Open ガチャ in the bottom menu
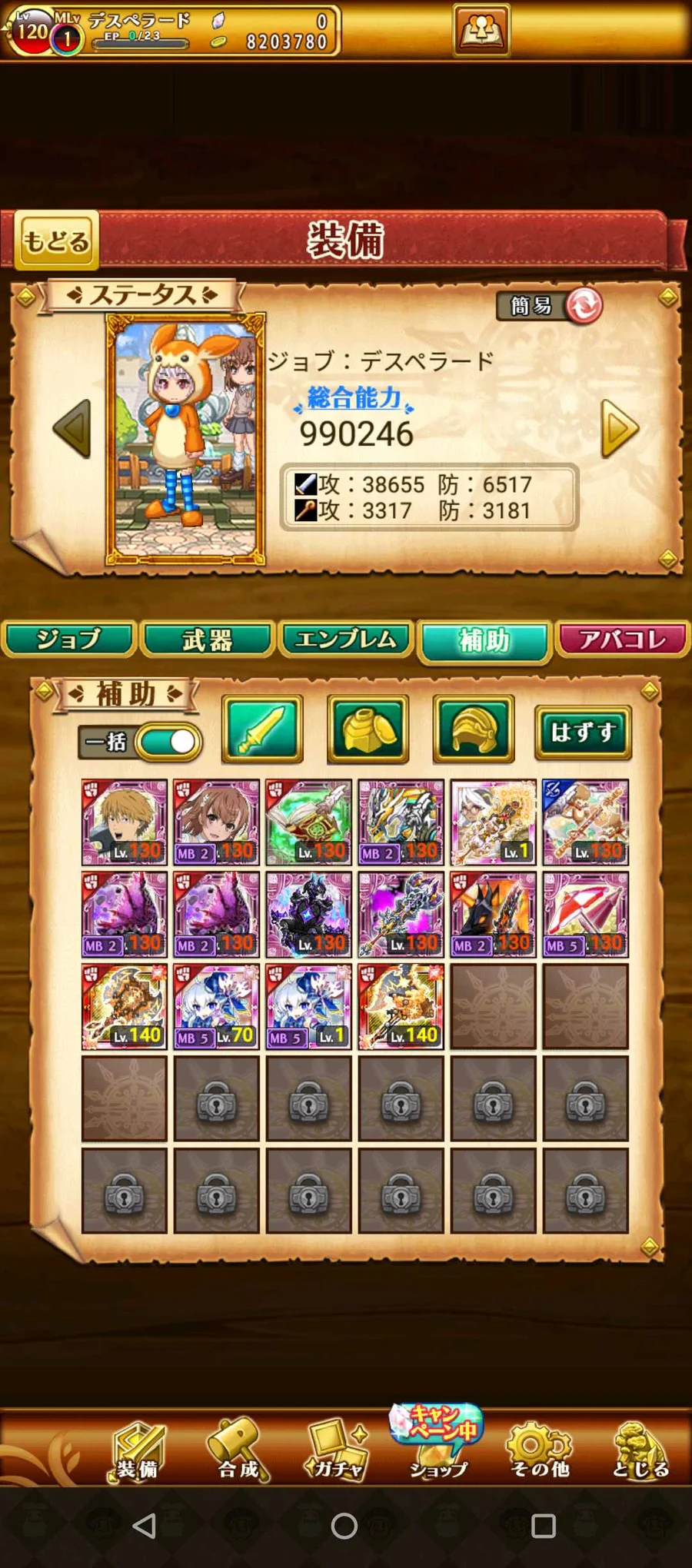 (337, 1450)
